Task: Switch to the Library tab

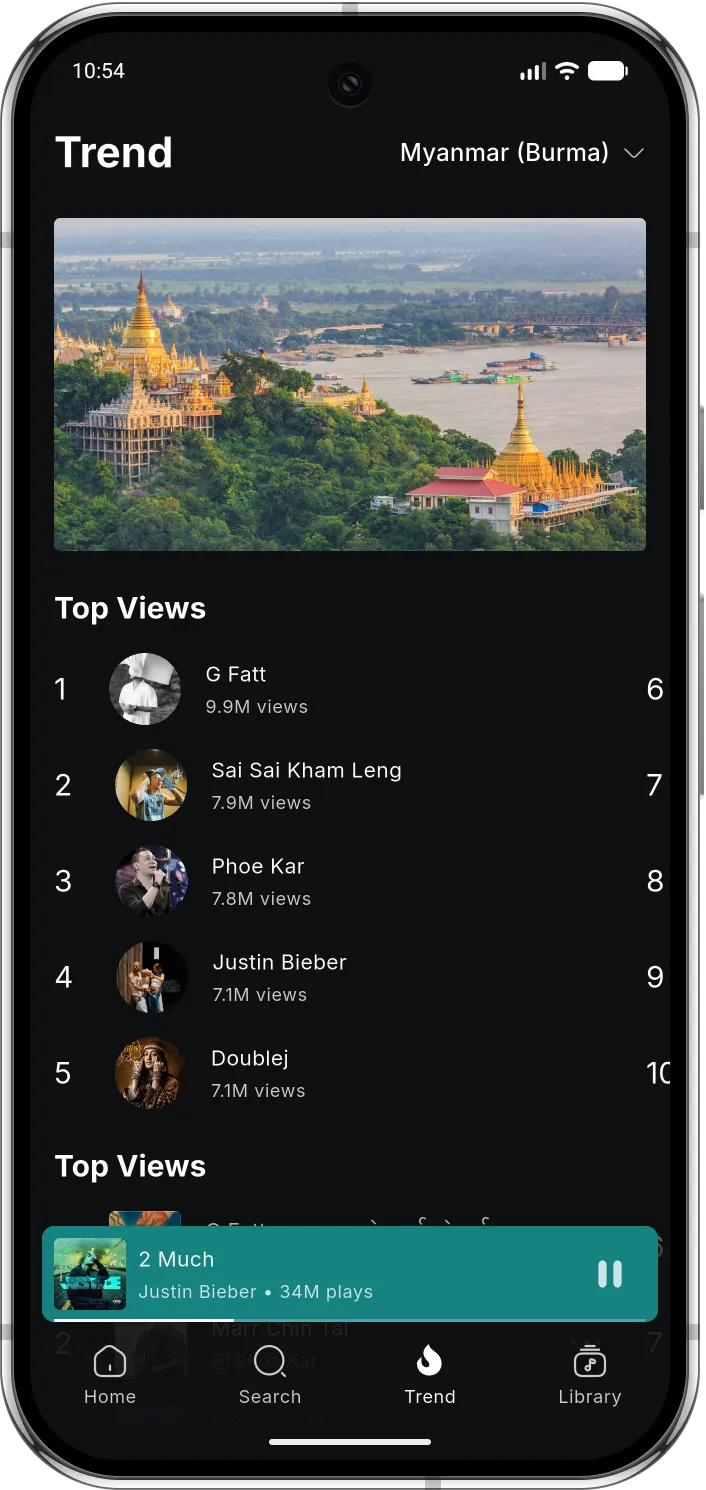Action: tap(590, 1375)
